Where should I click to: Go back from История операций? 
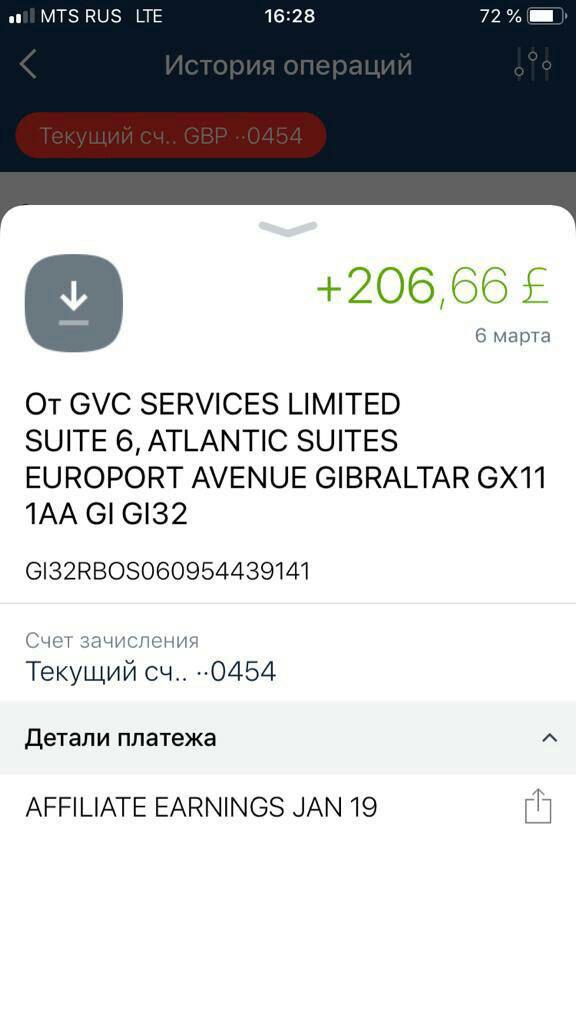click(29, 65)
